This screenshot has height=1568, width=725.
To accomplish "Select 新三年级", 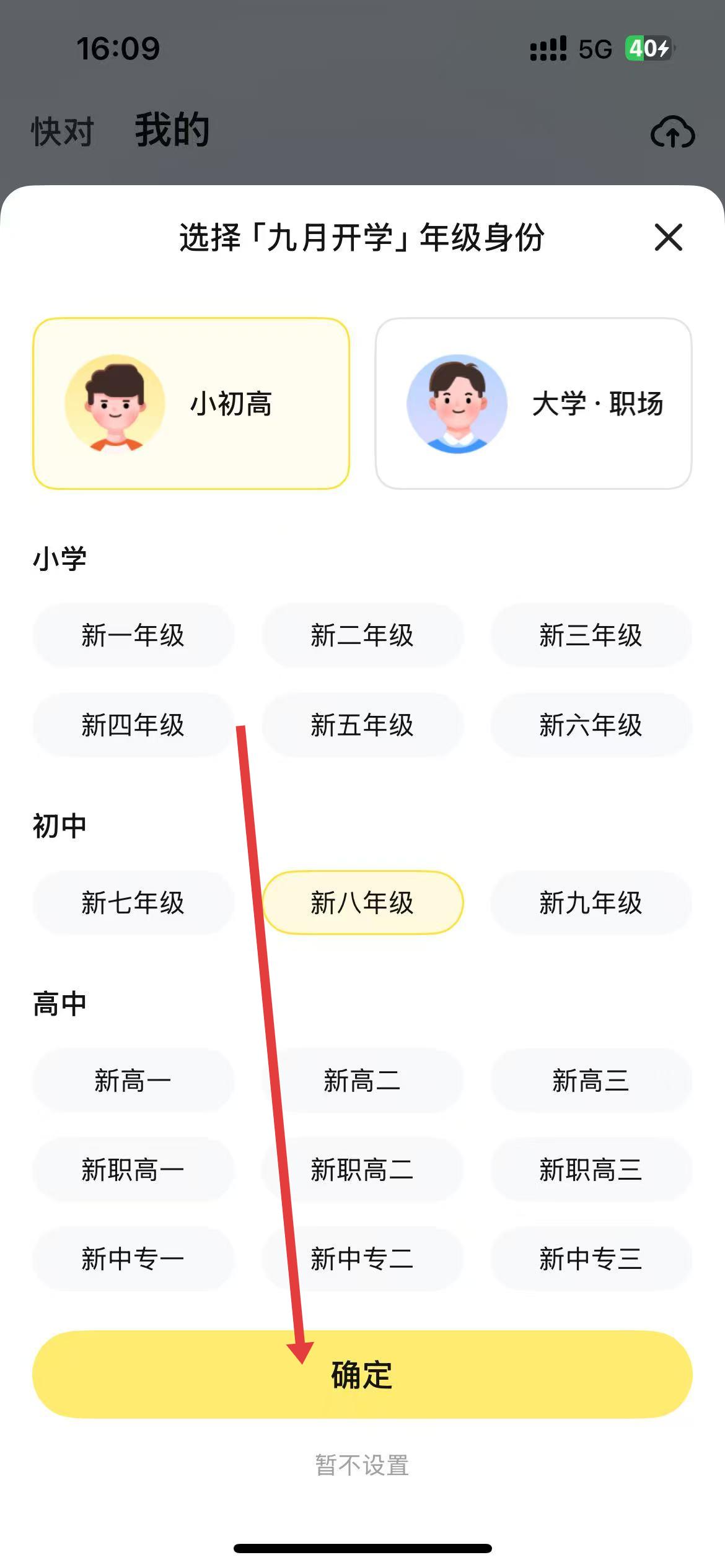I will [x=591, y=635].
